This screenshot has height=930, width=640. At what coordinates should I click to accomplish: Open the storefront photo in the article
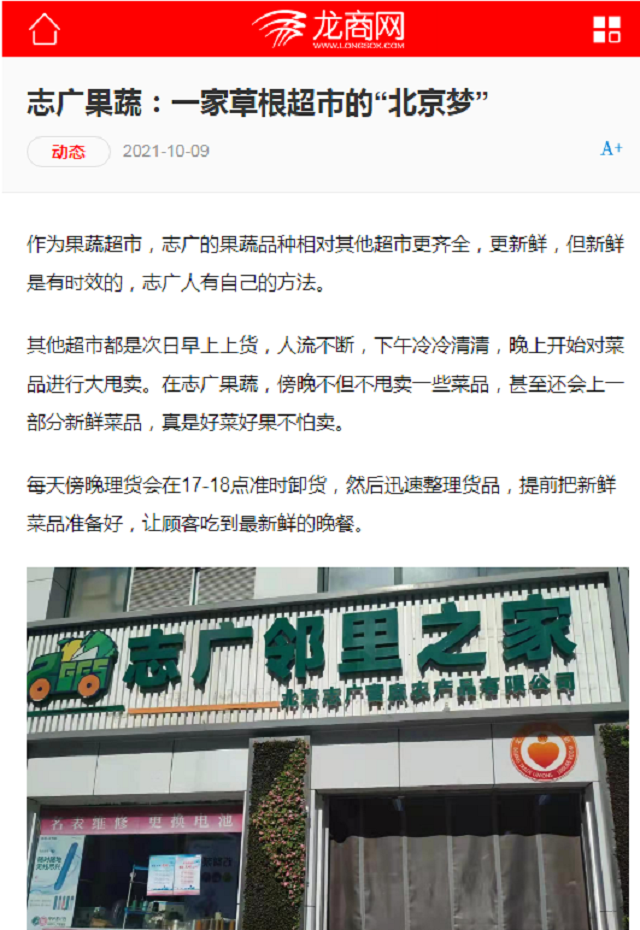click(x=327, y=748)
